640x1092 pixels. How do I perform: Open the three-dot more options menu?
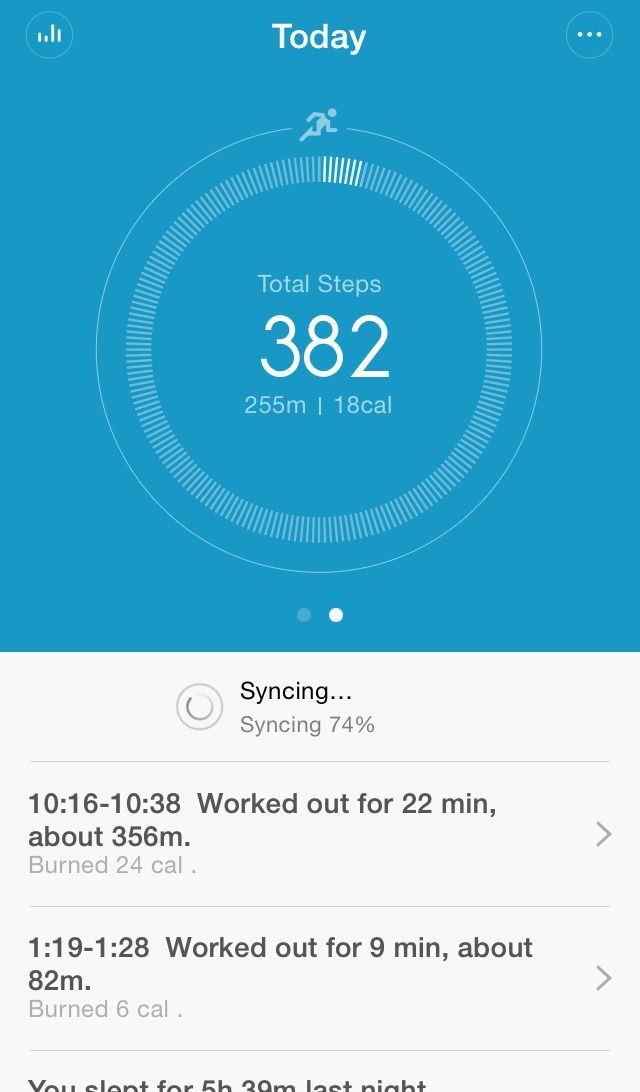pos(589,34)
